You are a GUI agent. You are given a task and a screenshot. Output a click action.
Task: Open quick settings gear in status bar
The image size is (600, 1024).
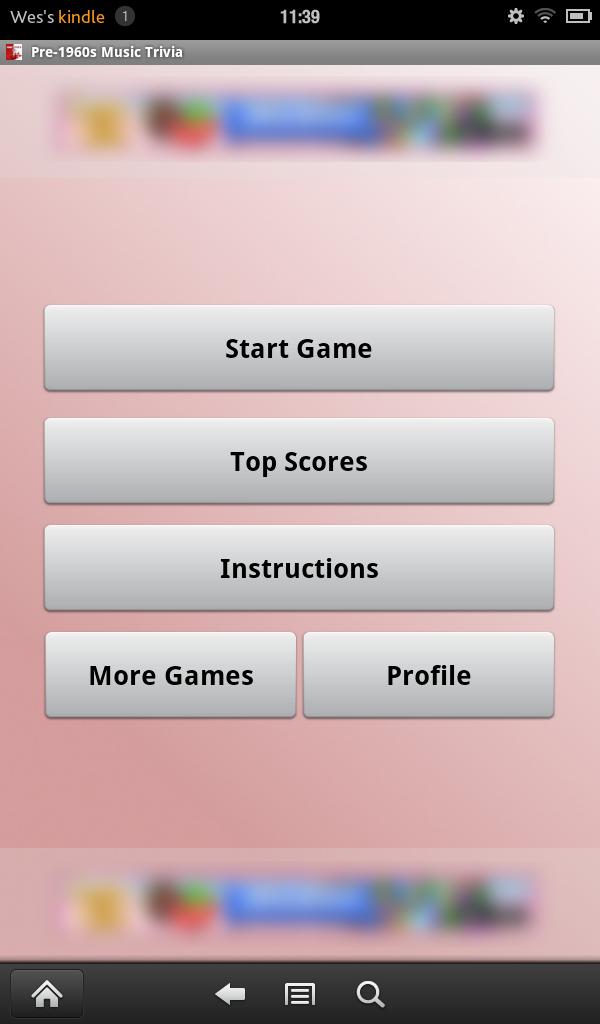point(516,16)
